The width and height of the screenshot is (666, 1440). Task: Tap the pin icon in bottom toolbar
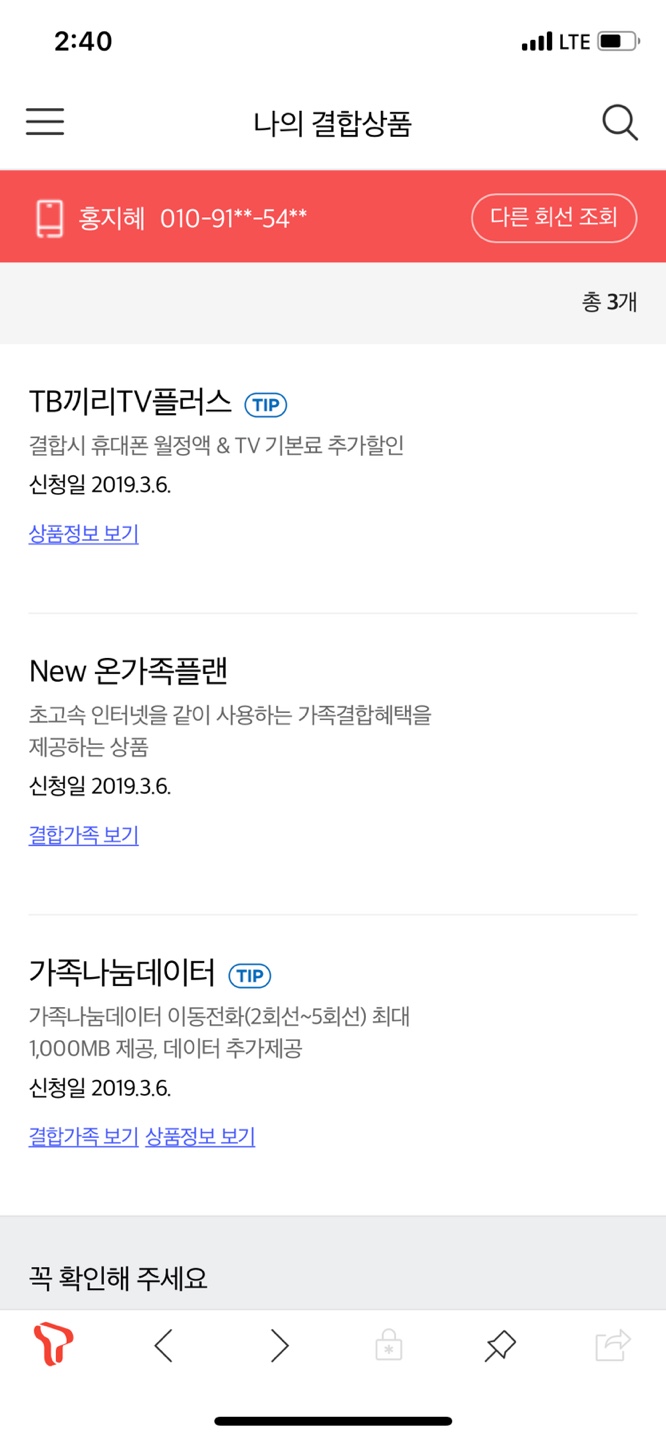(x=499, y=1346)
